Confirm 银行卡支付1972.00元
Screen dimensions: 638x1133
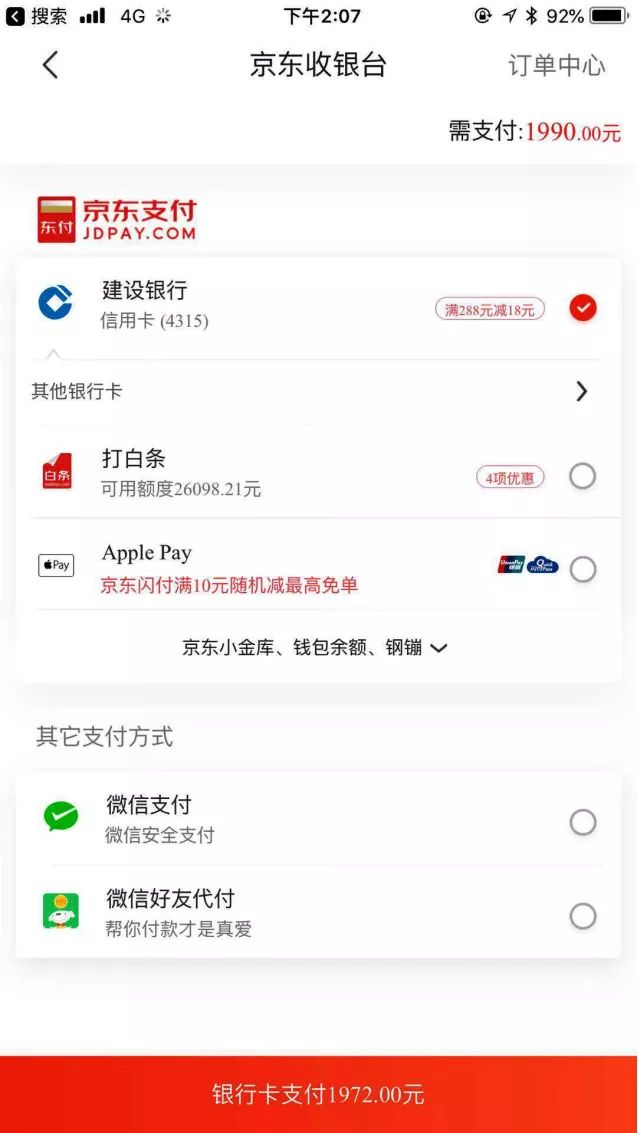click(x=319, y=1094)
